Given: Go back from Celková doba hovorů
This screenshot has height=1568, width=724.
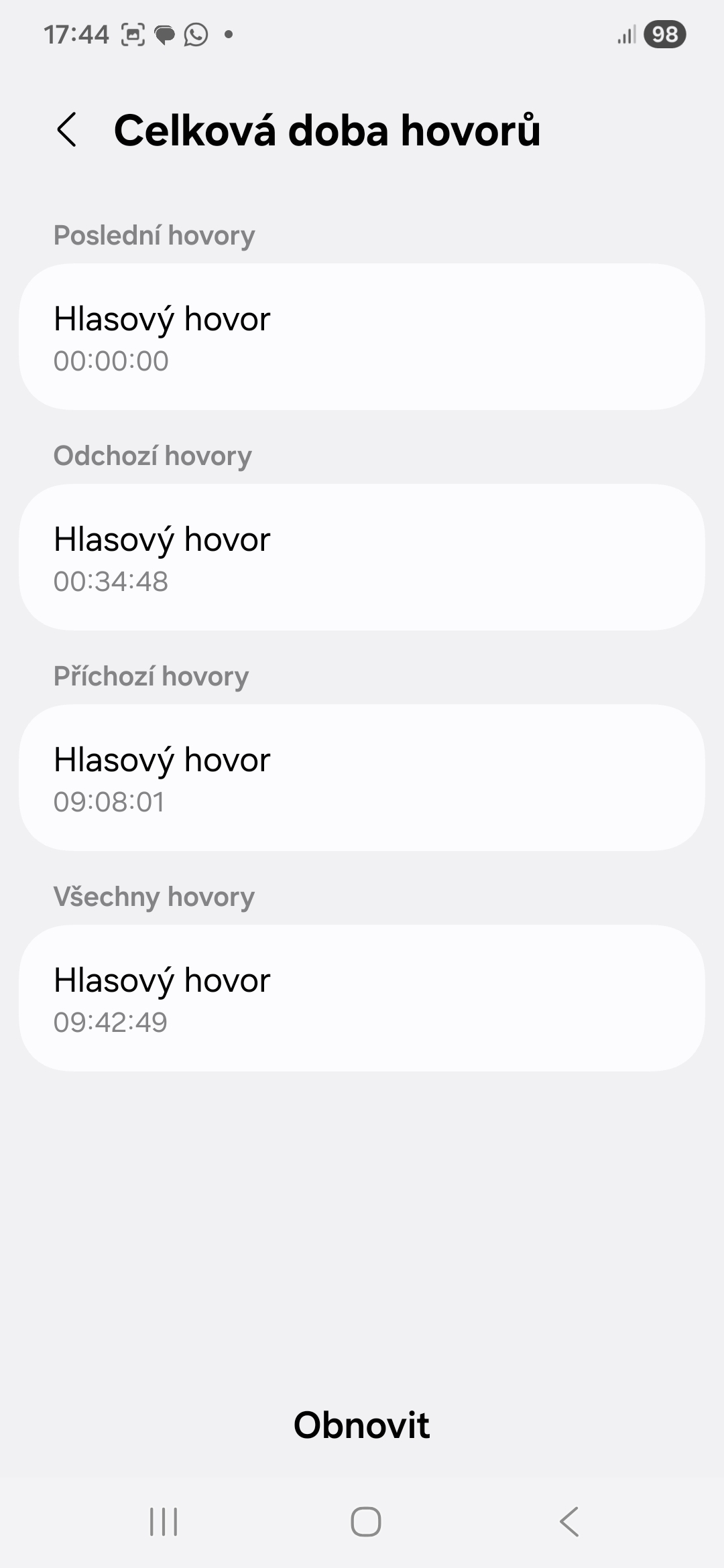Looking at the screenshot, I should pos(67,129).
